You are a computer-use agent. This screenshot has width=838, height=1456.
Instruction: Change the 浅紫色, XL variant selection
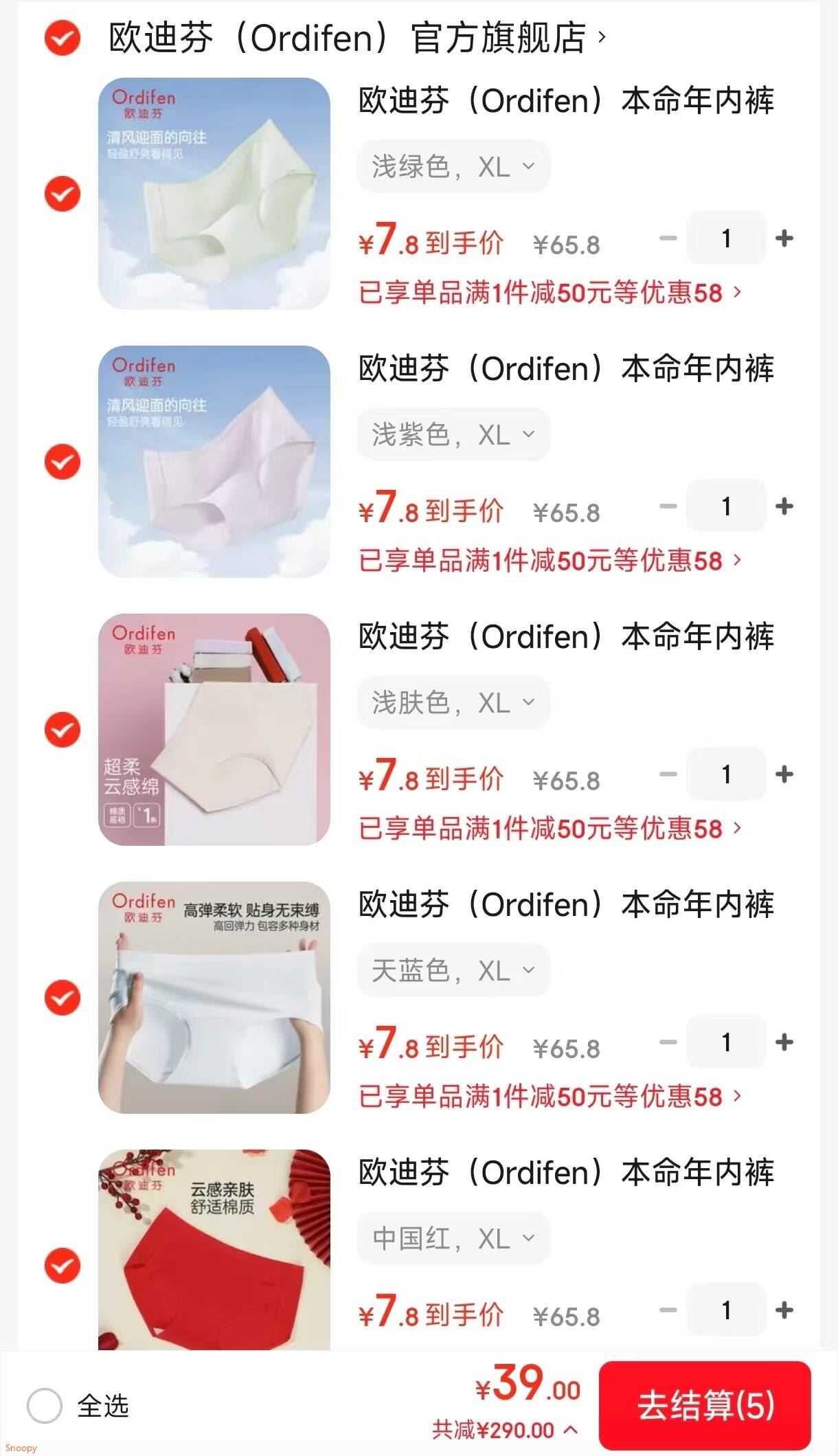click(453, 434)
